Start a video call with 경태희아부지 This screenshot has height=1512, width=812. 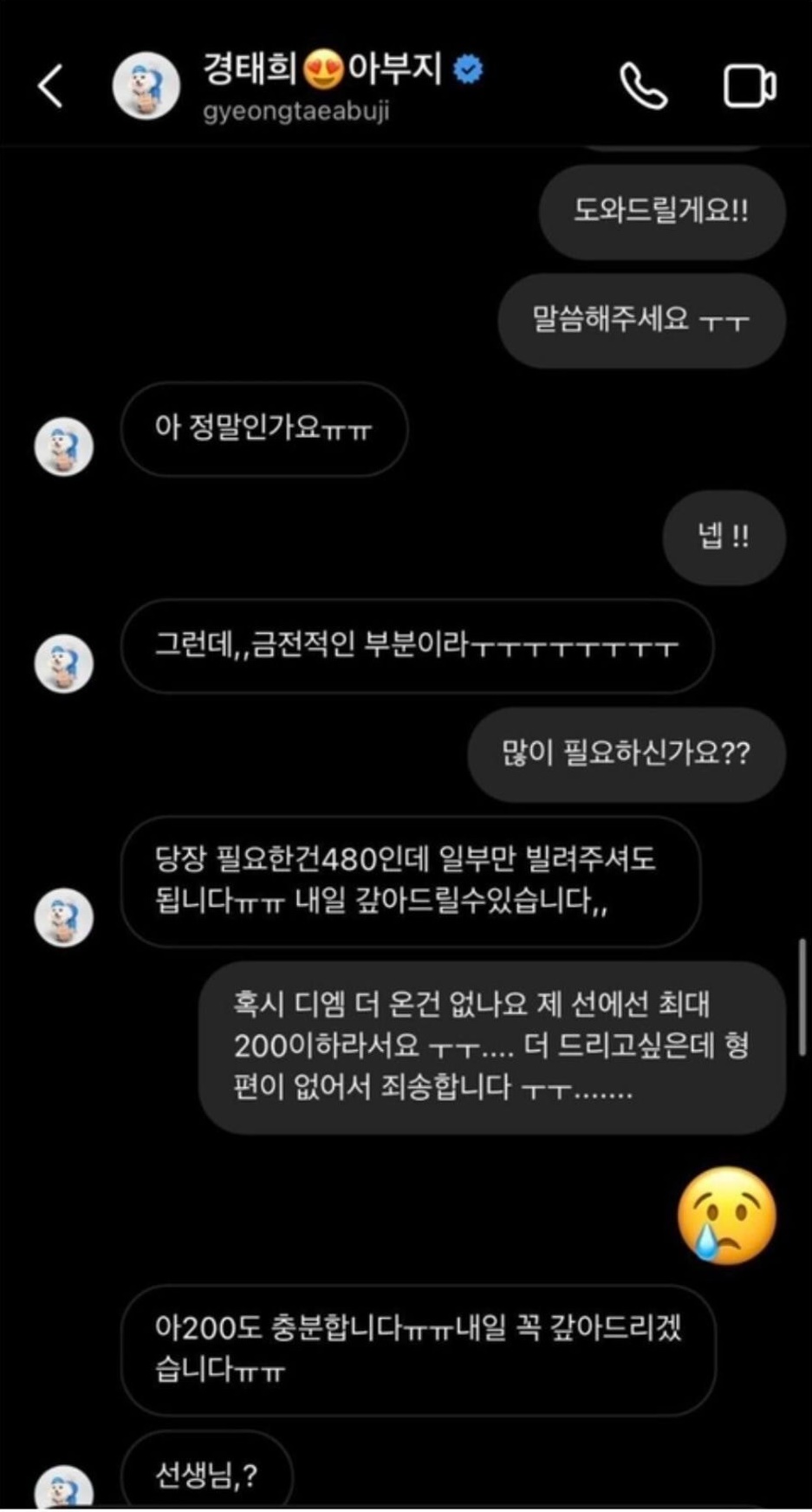pos(750,86)
